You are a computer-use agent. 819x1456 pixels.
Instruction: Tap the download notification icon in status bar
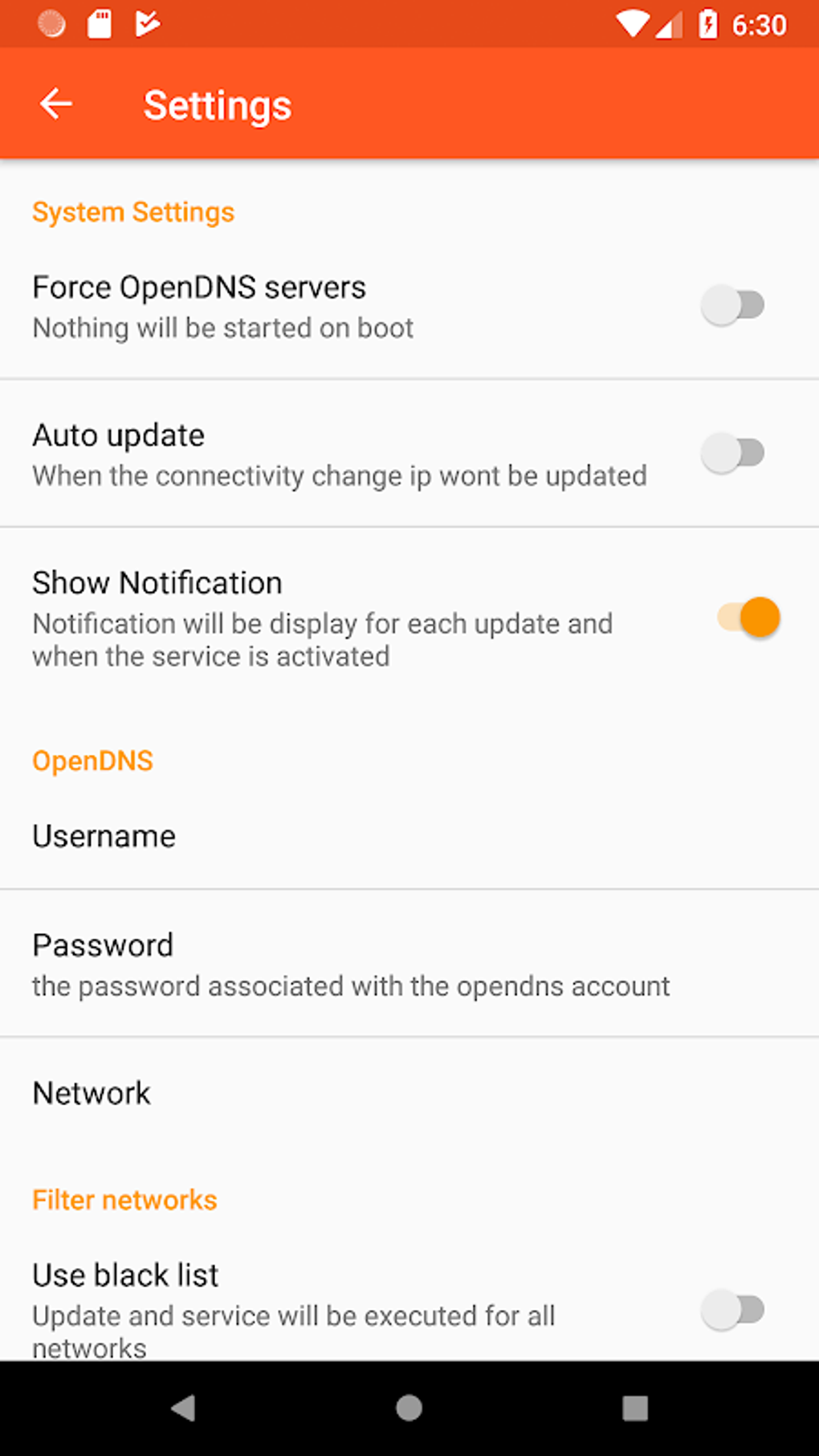(x=100, y=23)
